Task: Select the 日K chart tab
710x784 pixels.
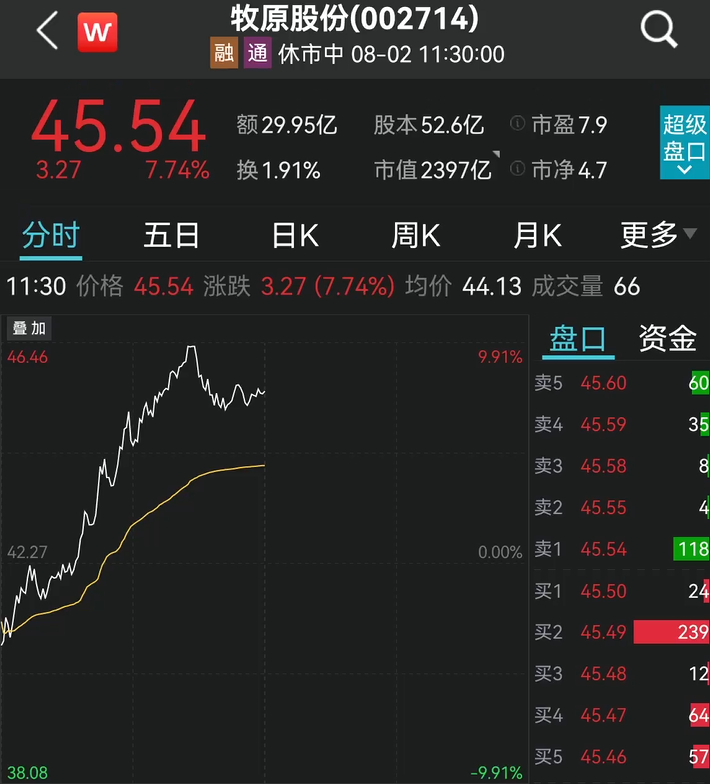Action: pyautogui.click(x=295, y=235)
